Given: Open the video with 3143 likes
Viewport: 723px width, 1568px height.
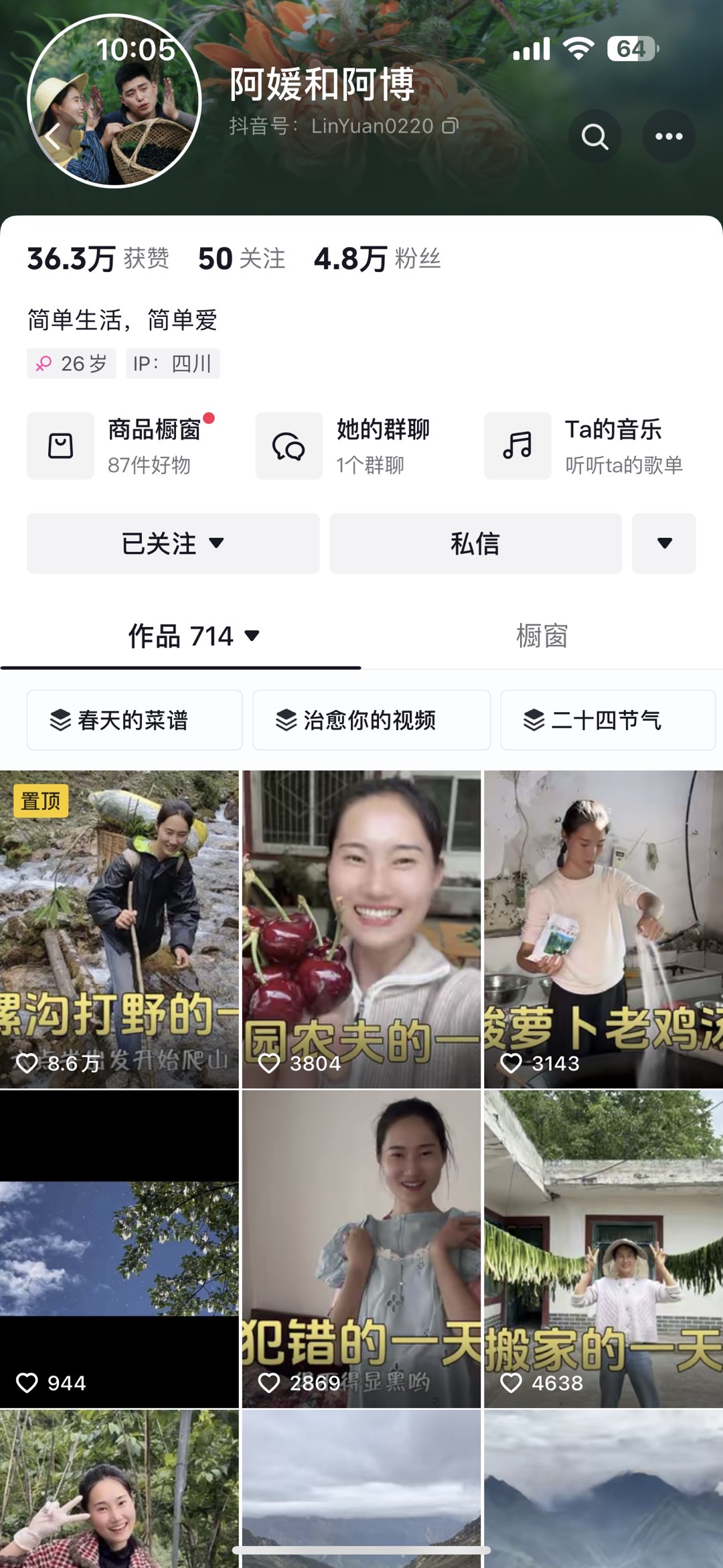Looking at the screenshot, I should point(603,928).
